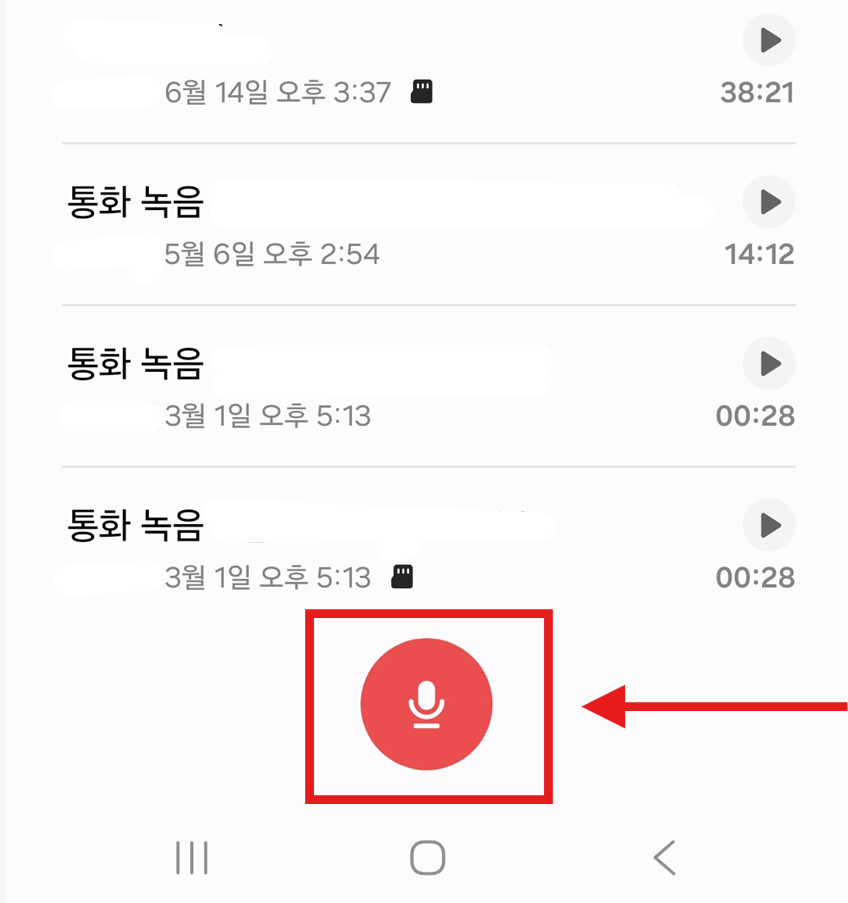The height and width of the screenshot is (903, 848).
Task: Tap the red microphone to start recording
Action: click(x=427, y=704)
